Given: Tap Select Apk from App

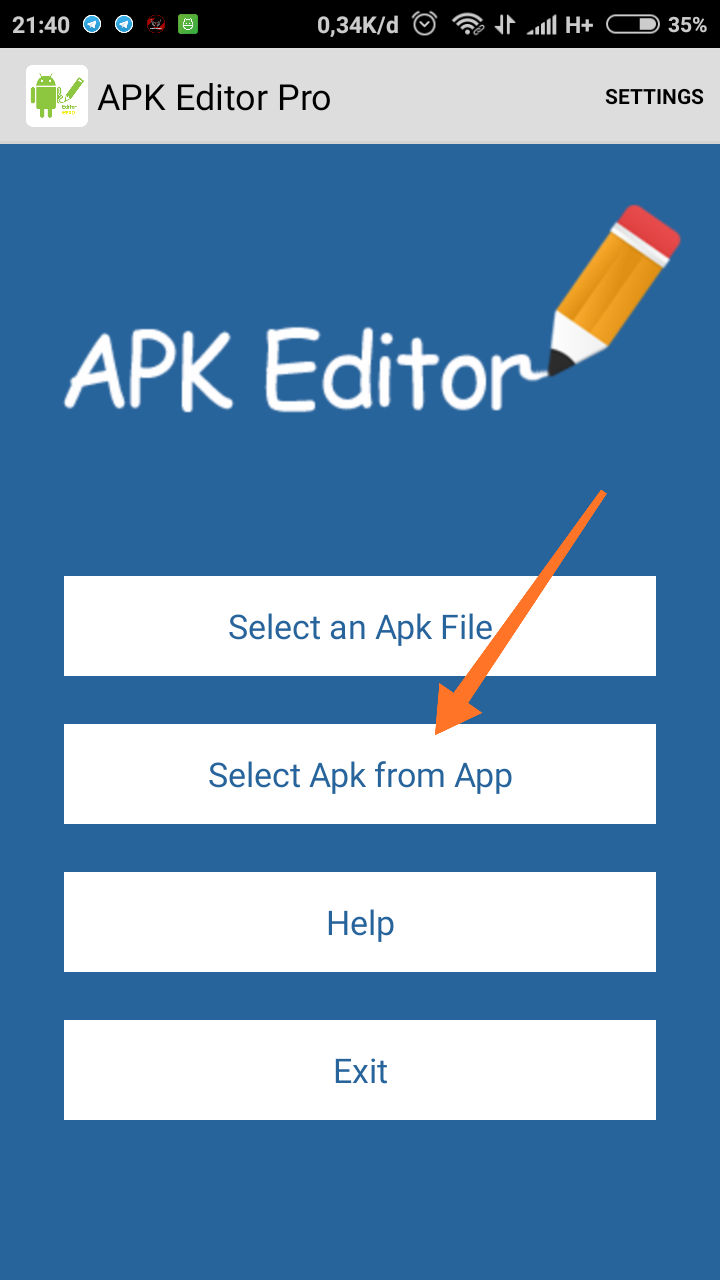Looking at the screenshot, I should coord(360,774).
